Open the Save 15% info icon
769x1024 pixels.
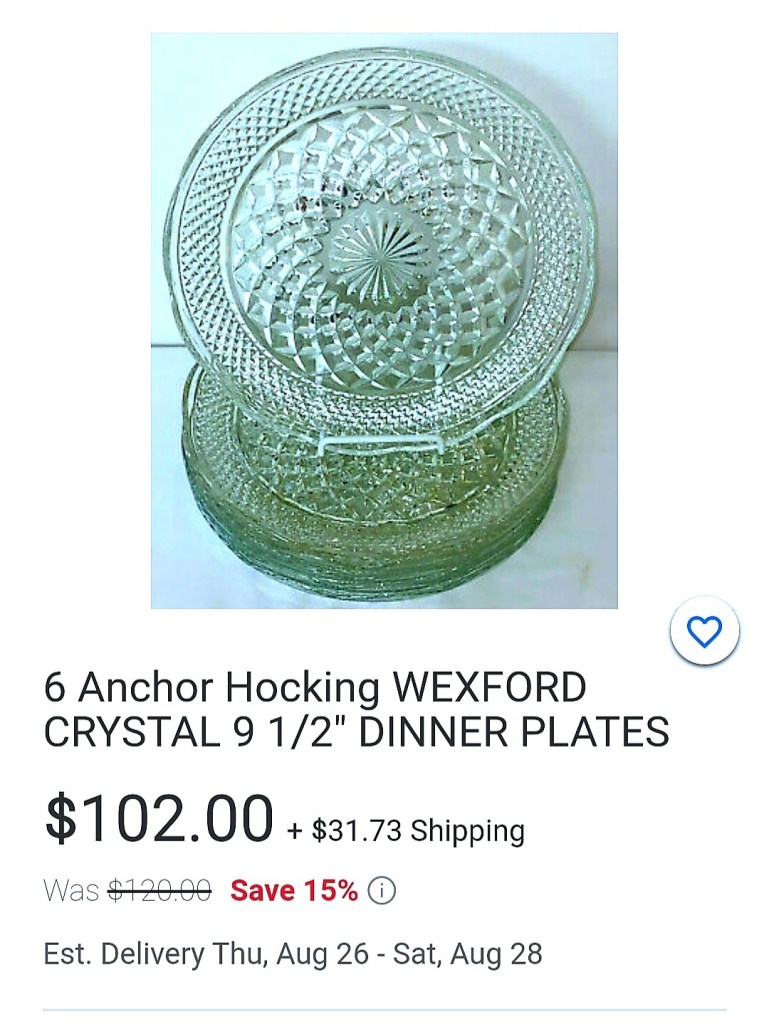(x=382, y=890)
